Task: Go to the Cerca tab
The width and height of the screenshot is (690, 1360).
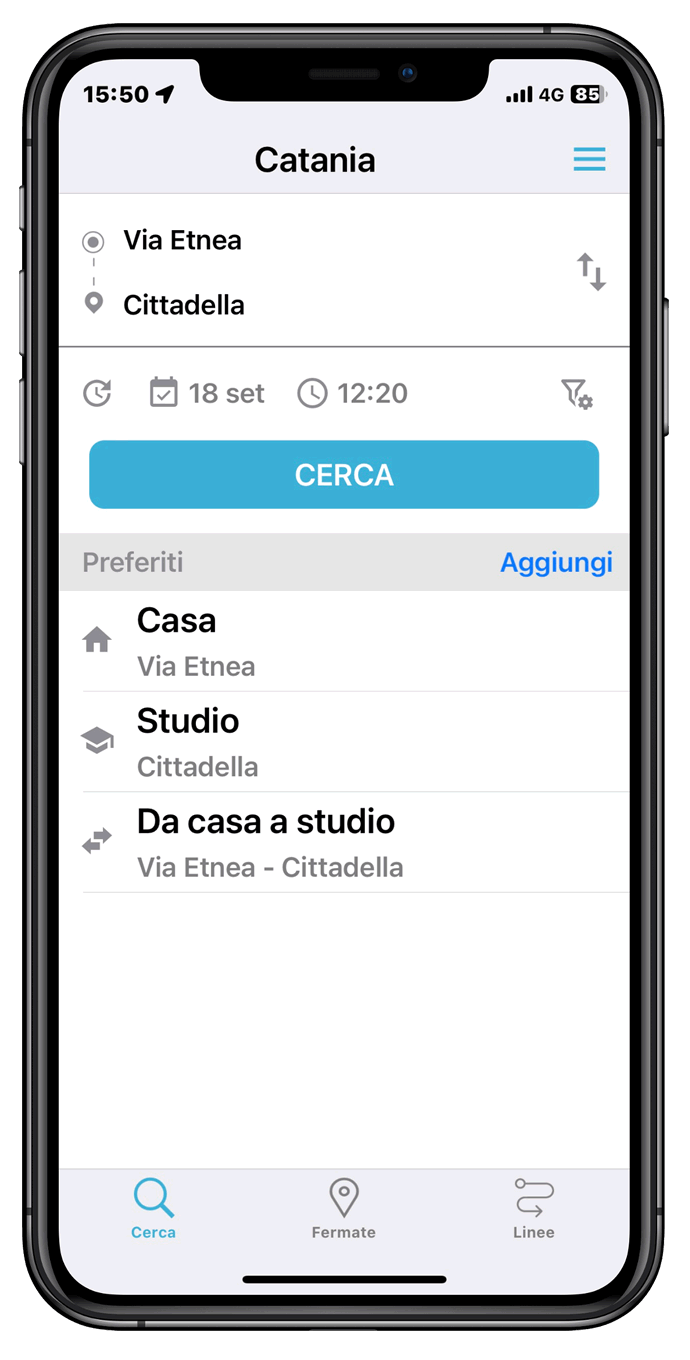Action: click(x=154, y=1208)
